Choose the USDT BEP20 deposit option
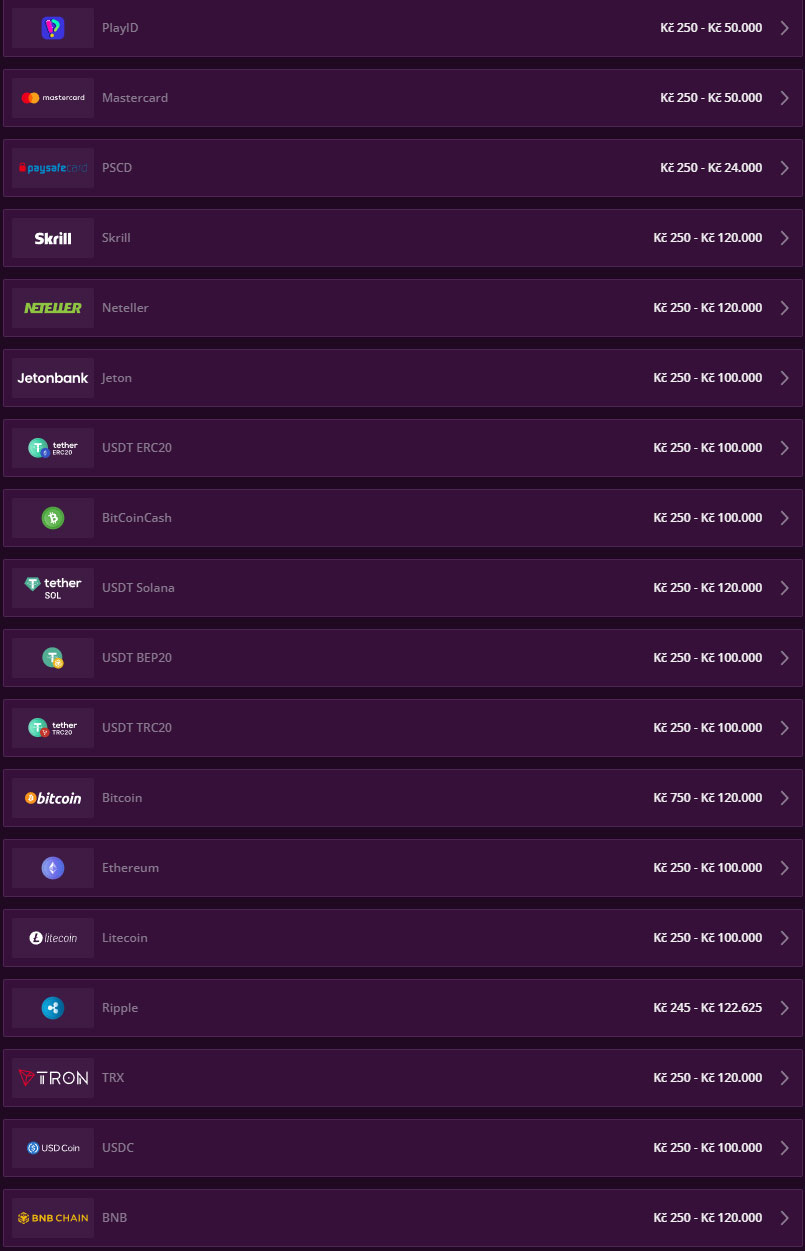The image size is (805, 1251). 400,657
